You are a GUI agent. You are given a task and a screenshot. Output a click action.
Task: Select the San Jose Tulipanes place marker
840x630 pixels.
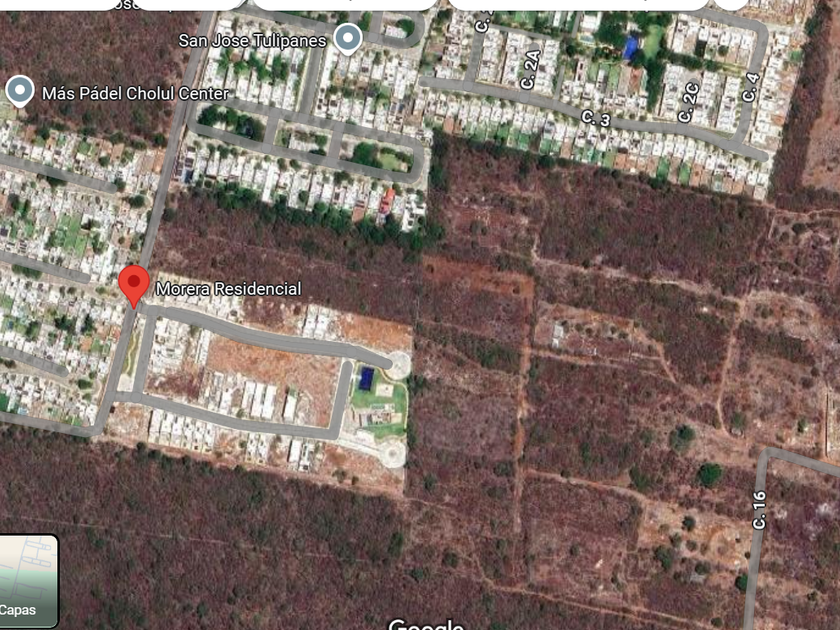[347, 39]
